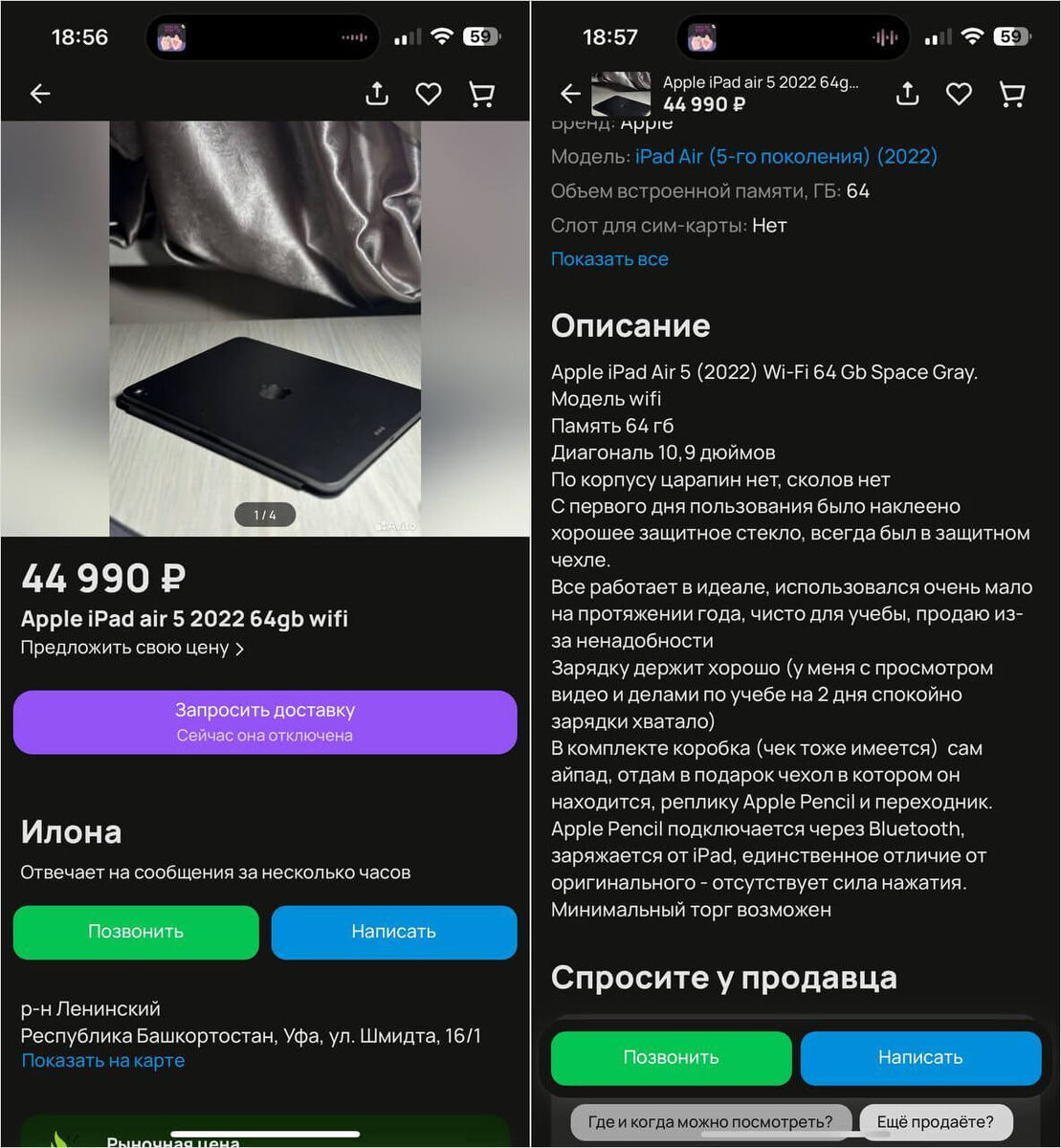Tap the share icon on the left screen
Screen dimensions: 1061x1148
pos(376,94)
